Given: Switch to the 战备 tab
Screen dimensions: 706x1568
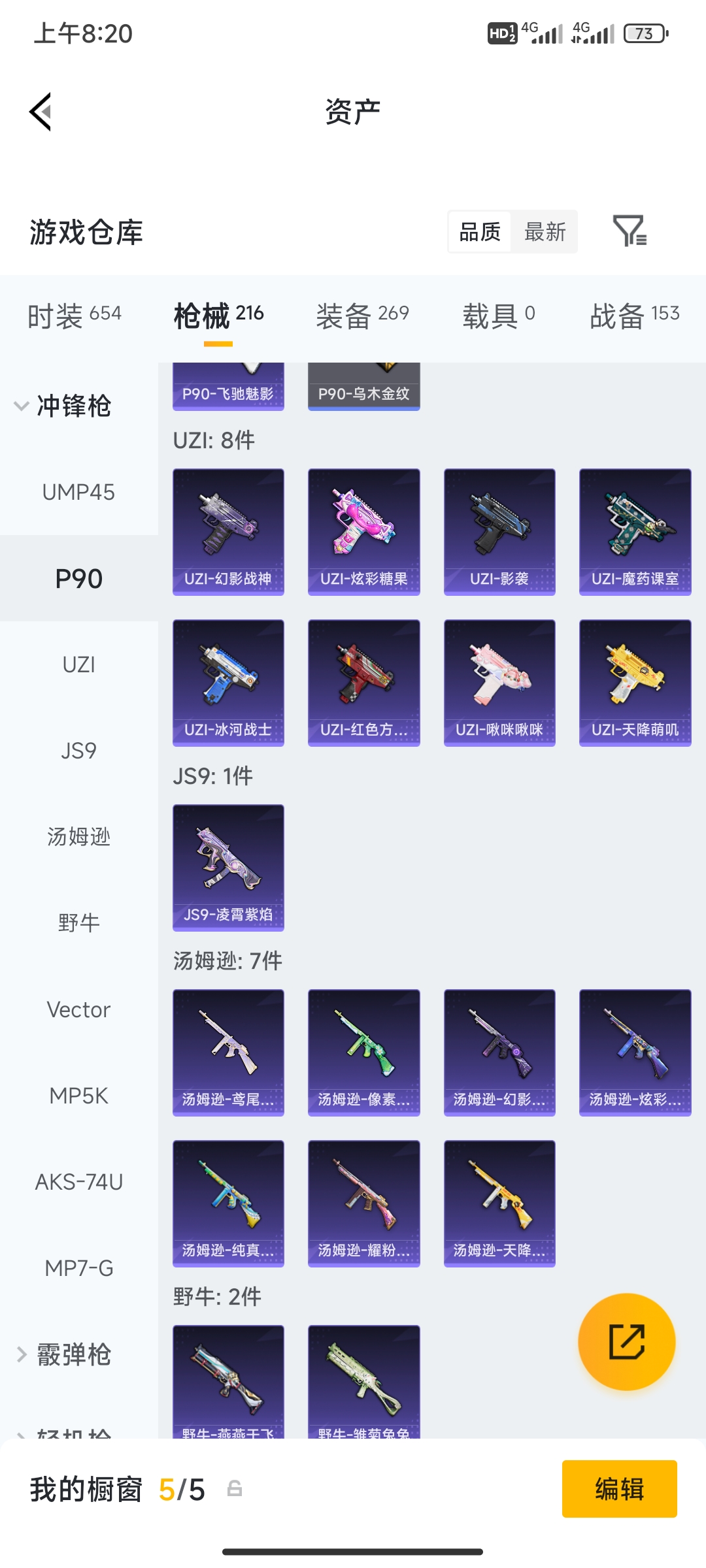Looking at the screenshot, I should [x=635, y=316].
